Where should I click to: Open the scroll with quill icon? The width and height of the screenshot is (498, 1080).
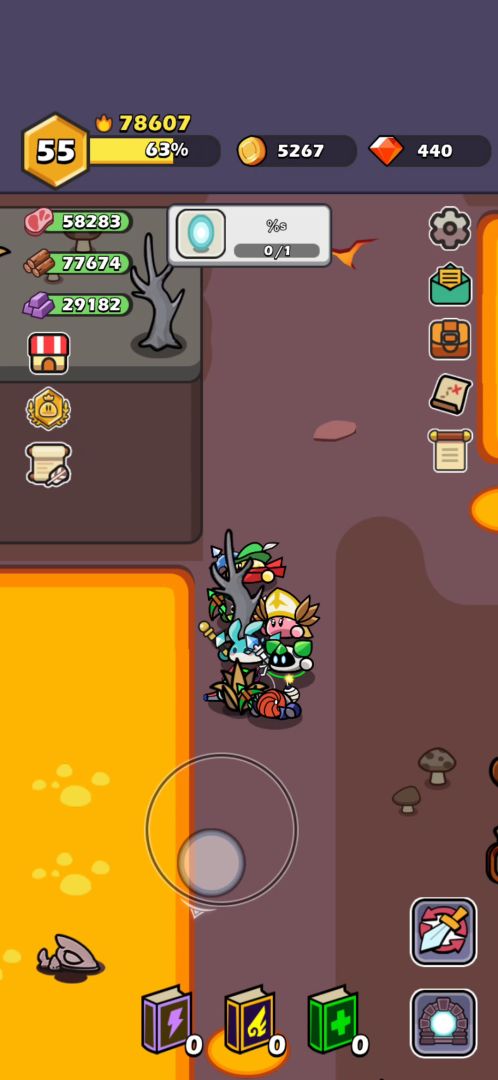click(48, 464)
